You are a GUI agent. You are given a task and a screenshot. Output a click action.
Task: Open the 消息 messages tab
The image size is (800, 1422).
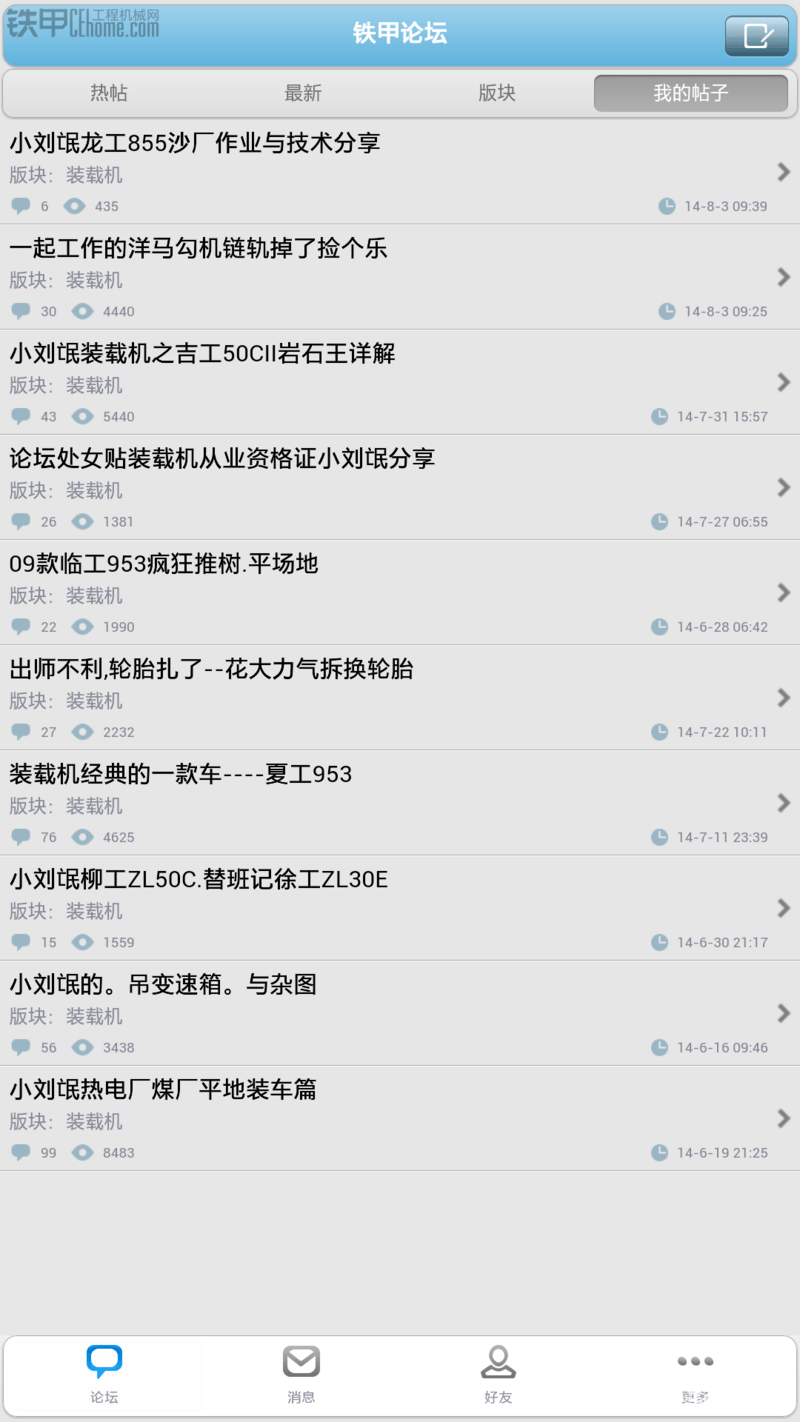pos(301,1376)
